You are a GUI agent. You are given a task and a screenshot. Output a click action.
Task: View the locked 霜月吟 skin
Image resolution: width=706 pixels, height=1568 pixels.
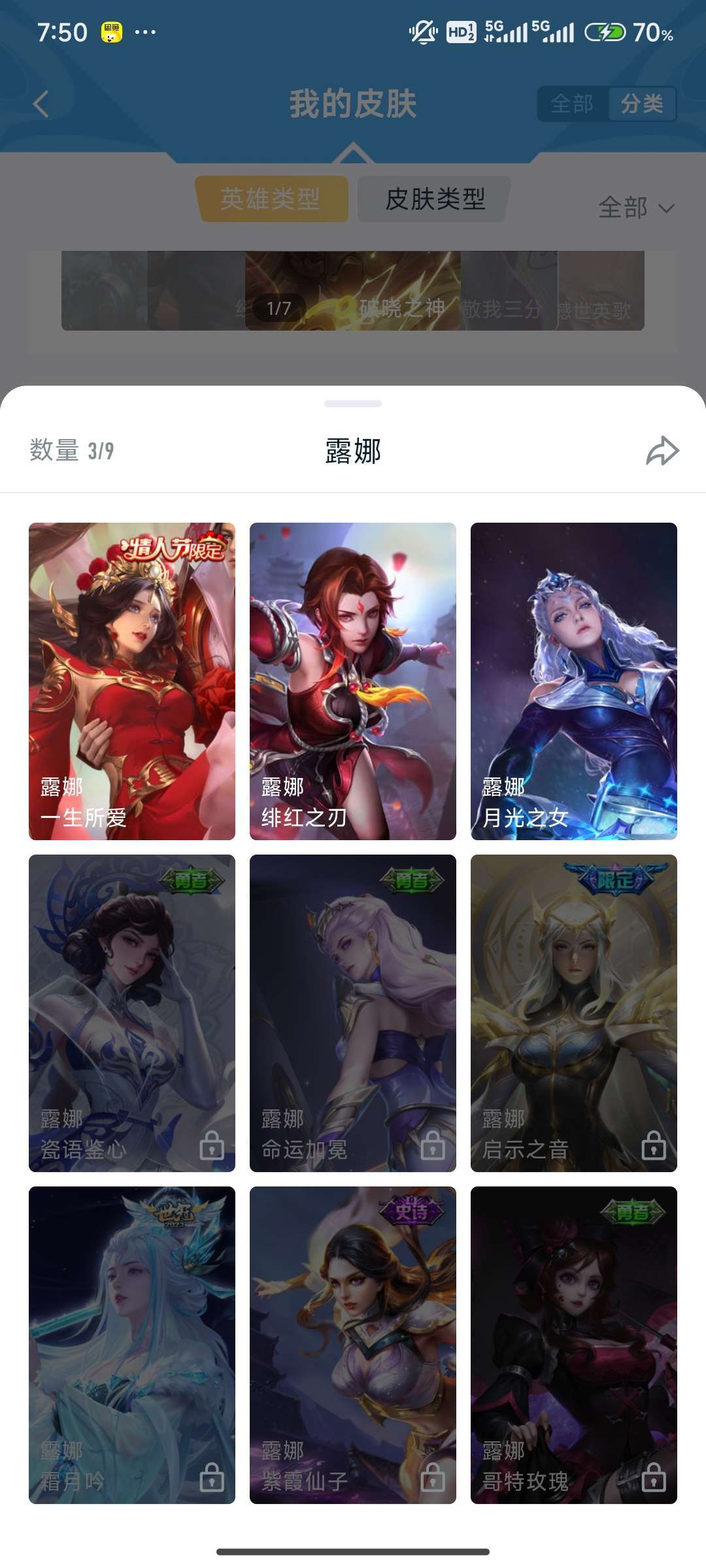(x=131, y=1345)
